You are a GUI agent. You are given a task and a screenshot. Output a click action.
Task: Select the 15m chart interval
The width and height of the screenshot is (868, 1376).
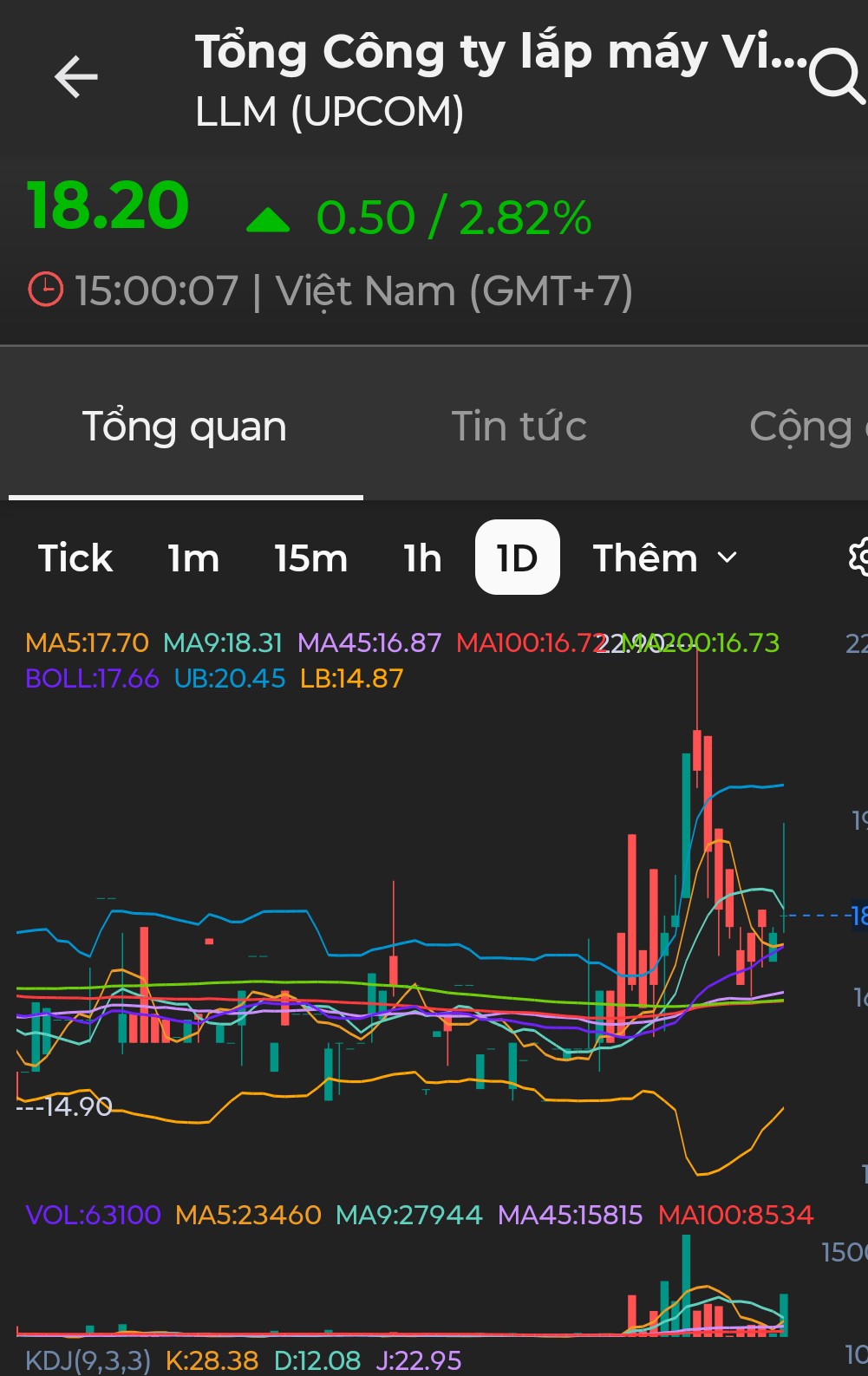[x=310, y=558]
